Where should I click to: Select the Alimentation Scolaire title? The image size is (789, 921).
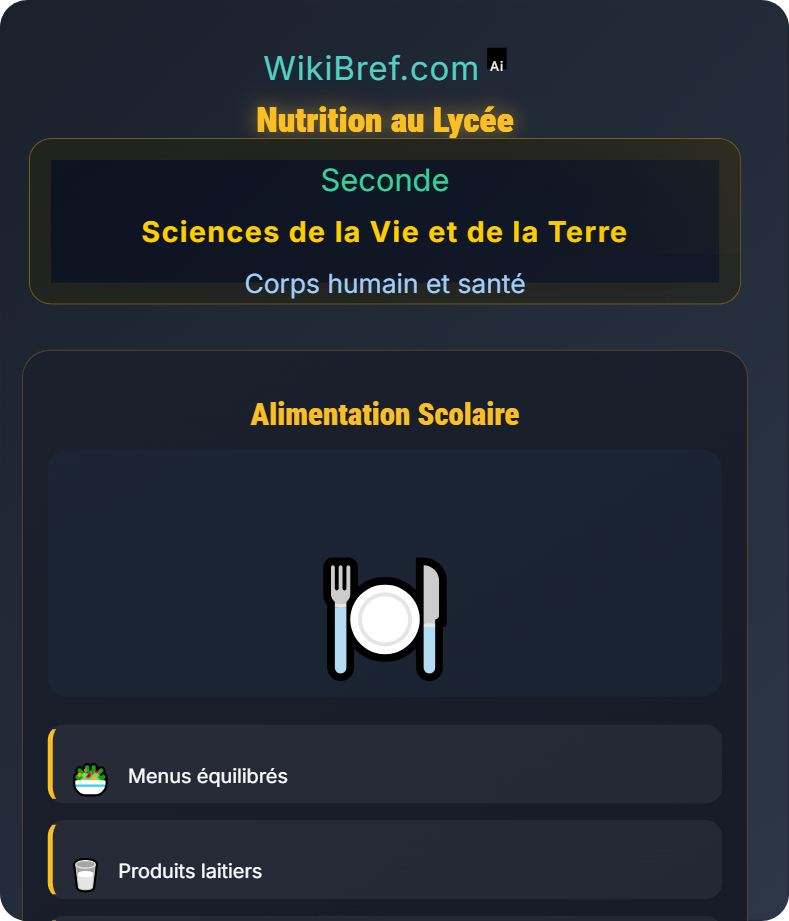(x=385, y=414)
